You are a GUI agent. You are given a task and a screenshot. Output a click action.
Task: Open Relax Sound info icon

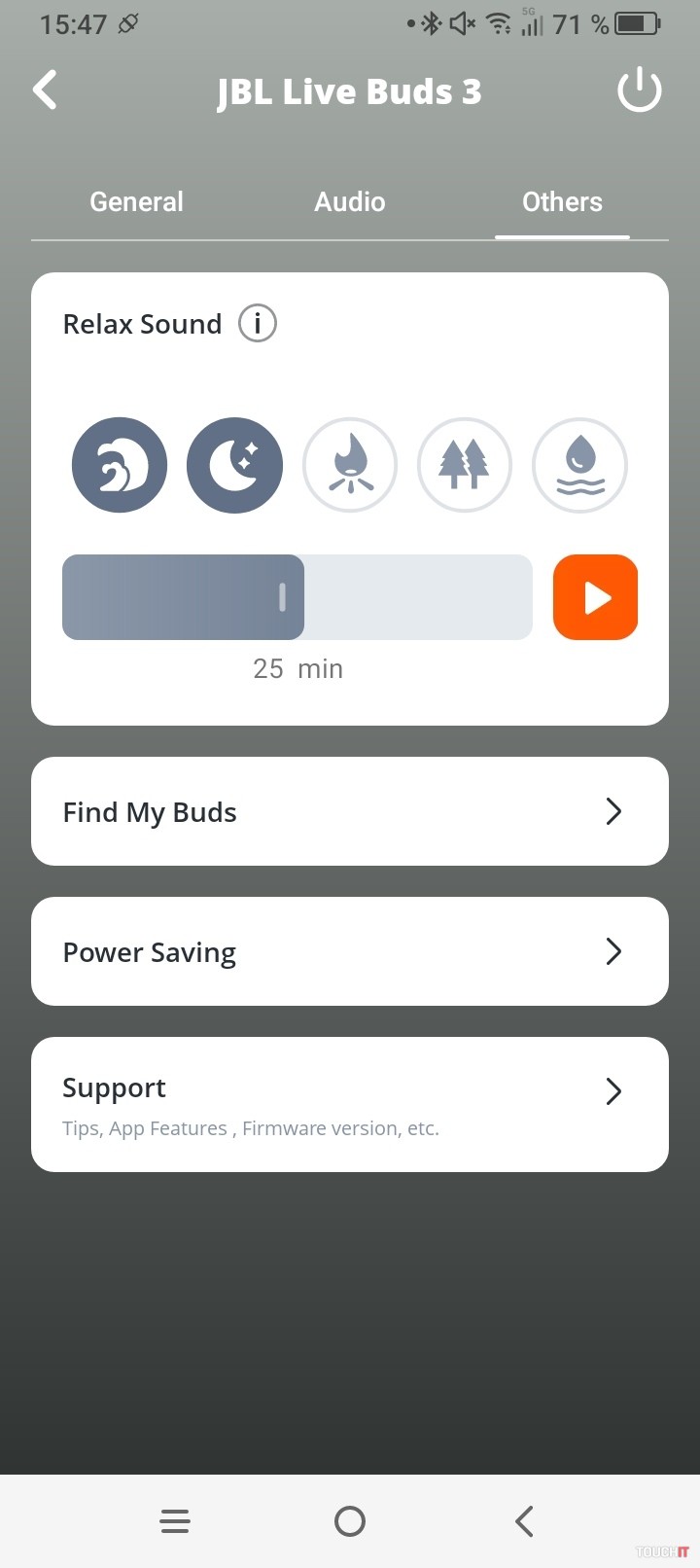(x=258, y=323)
